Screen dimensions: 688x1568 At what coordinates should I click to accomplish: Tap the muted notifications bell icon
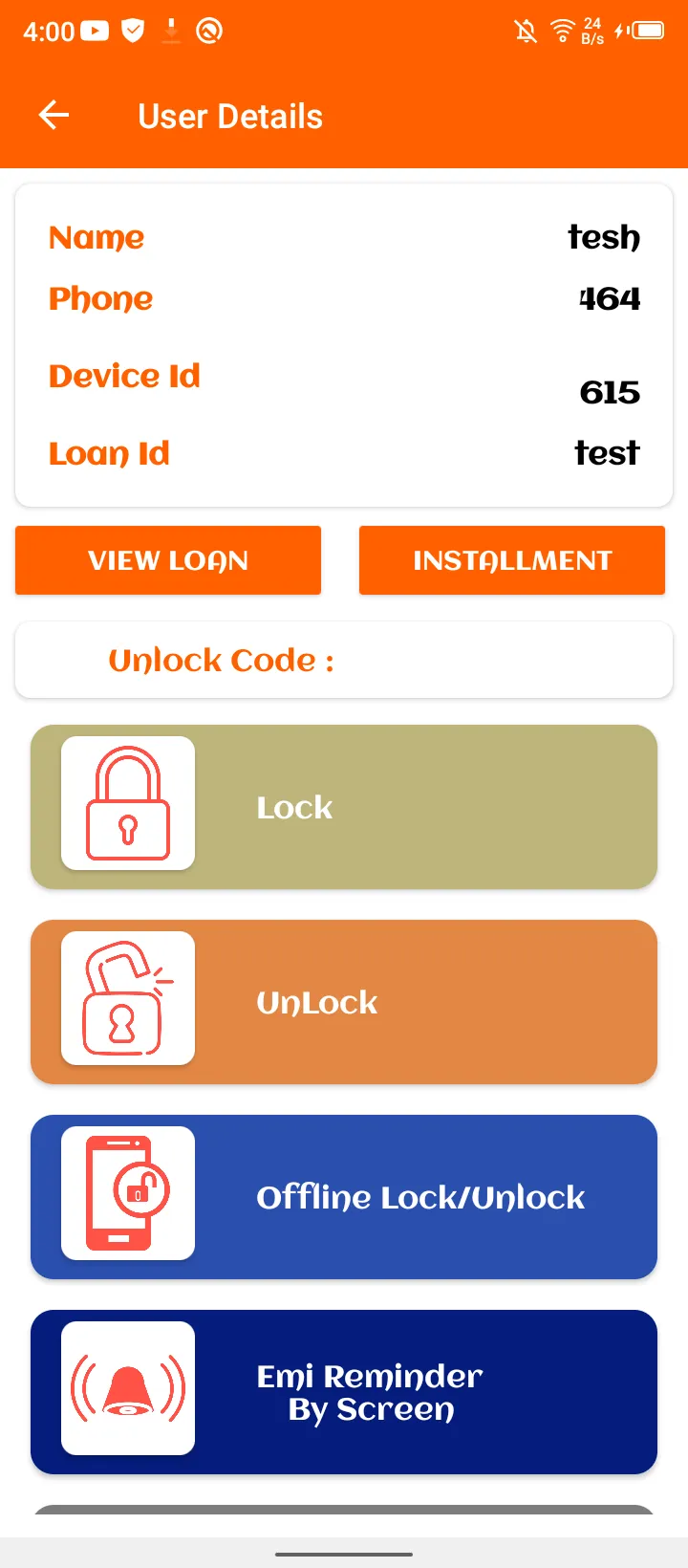click(x=524, y=31)
